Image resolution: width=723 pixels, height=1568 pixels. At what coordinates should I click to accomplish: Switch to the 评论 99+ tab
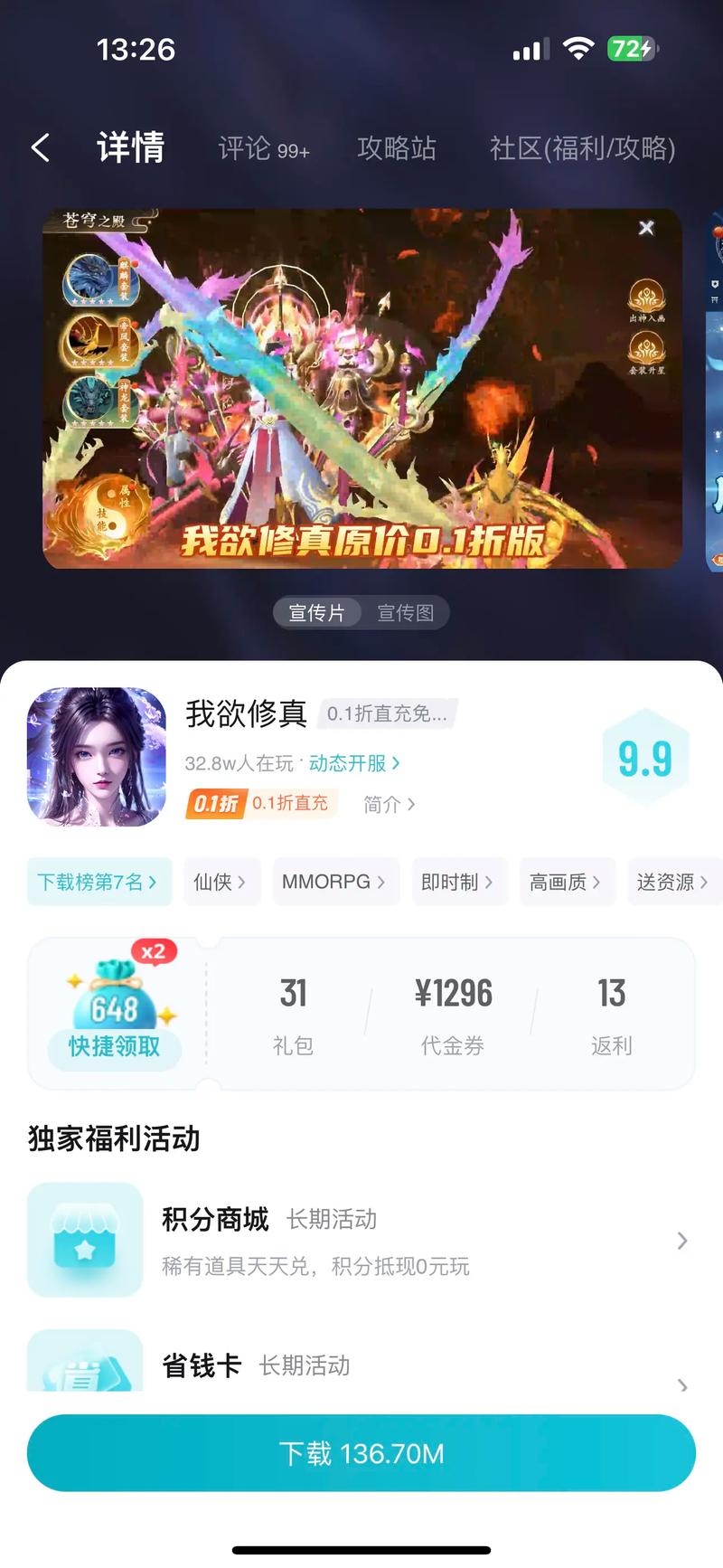coord(263,148)
